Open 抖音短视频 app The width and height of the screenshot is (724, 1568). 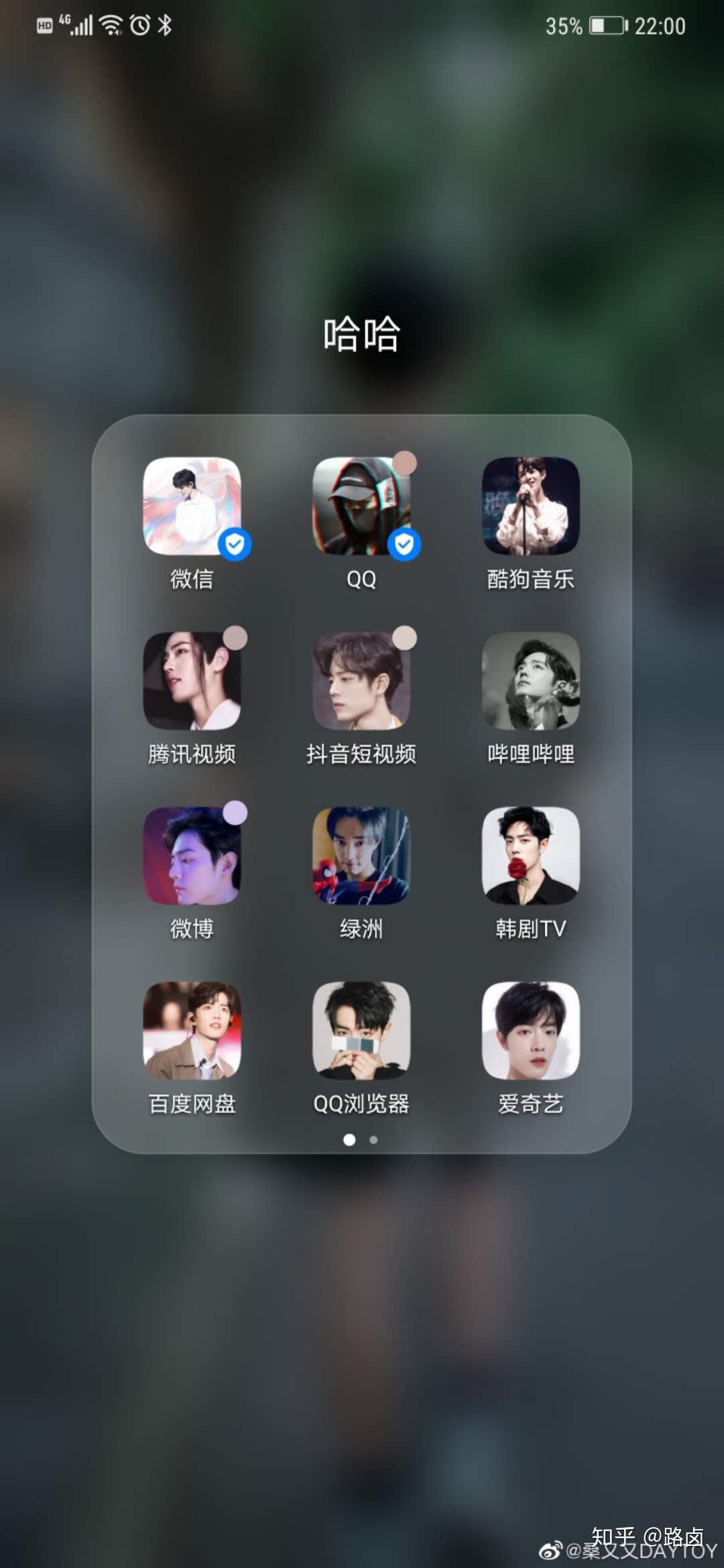361,681
